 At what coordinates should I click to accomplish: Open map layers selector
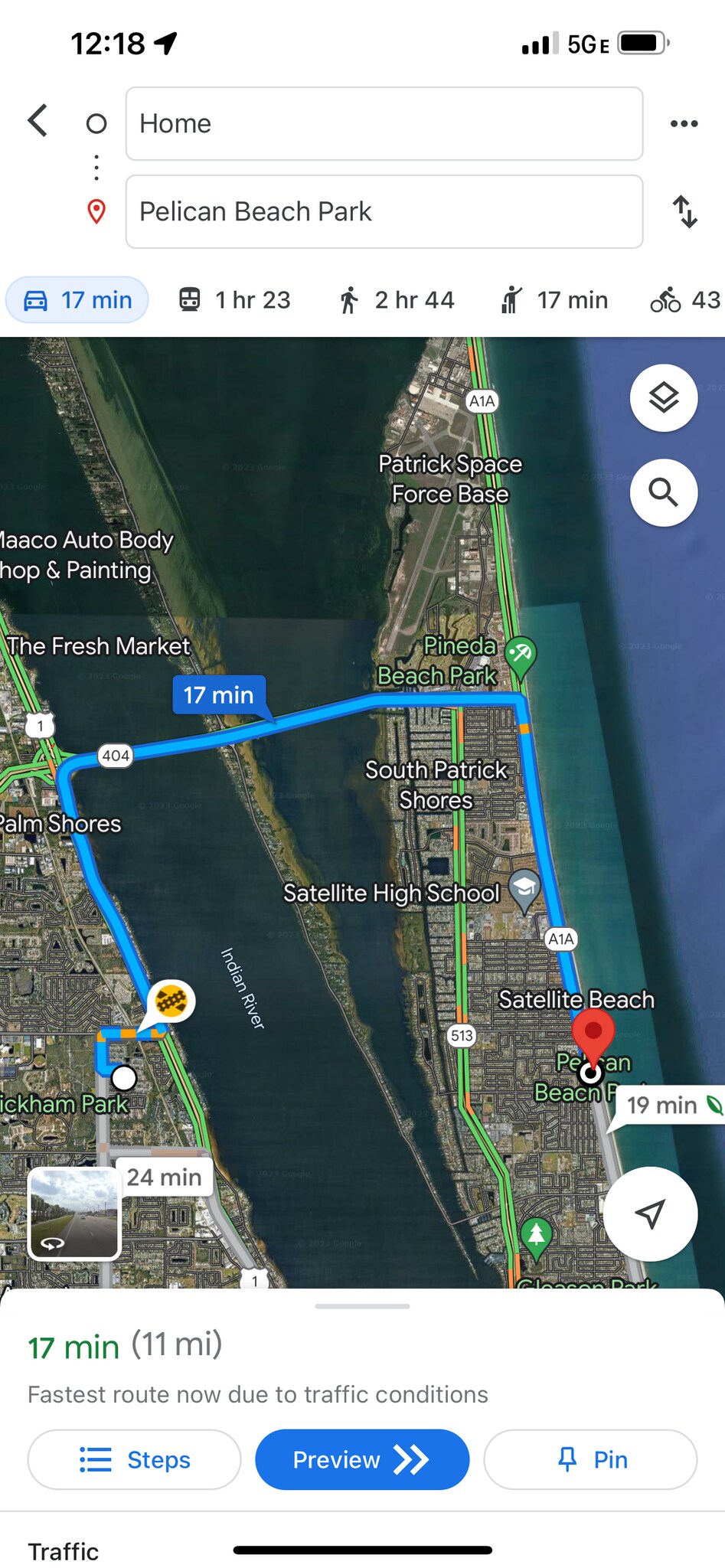tap(663, 398)
